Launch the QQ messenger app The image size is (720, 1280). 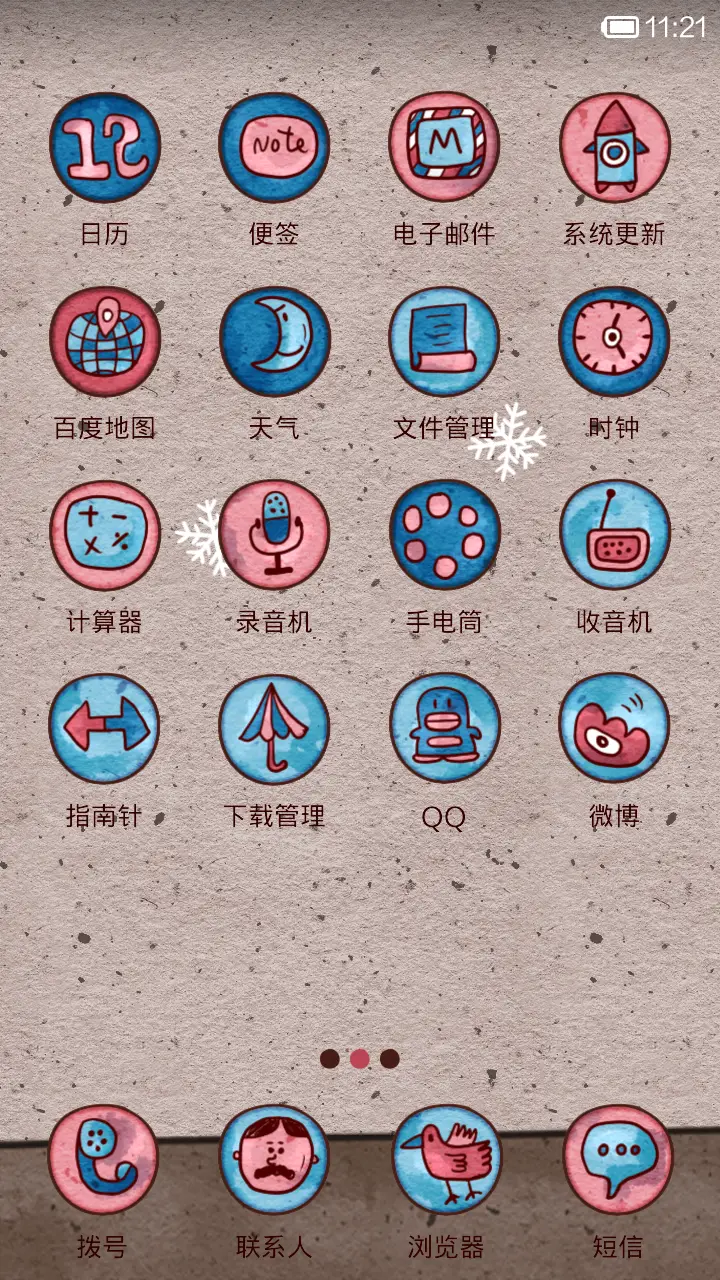pyautogui.click(x=445, y=727)
